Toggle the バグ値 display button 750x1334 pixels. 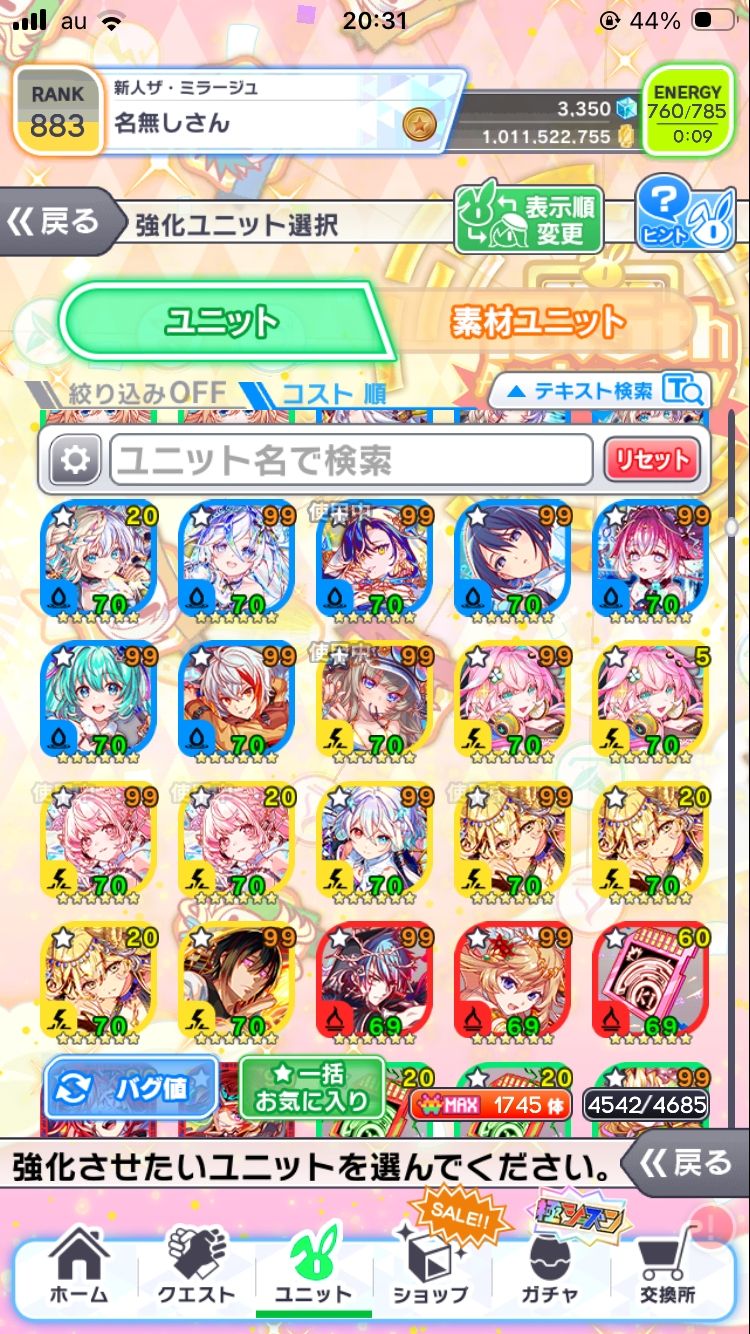(130, 1089)
